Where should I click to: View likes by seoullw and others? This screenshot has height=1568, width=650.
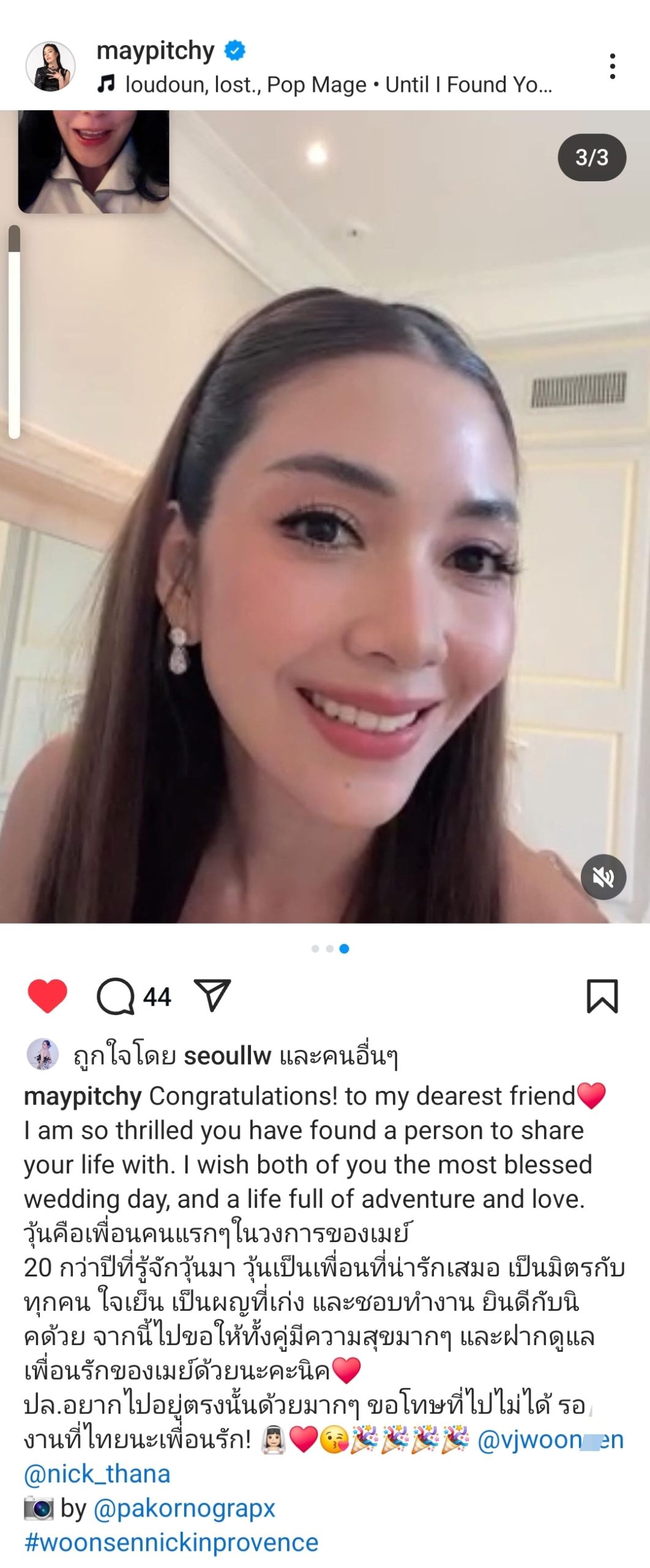tap(235, 1055)
